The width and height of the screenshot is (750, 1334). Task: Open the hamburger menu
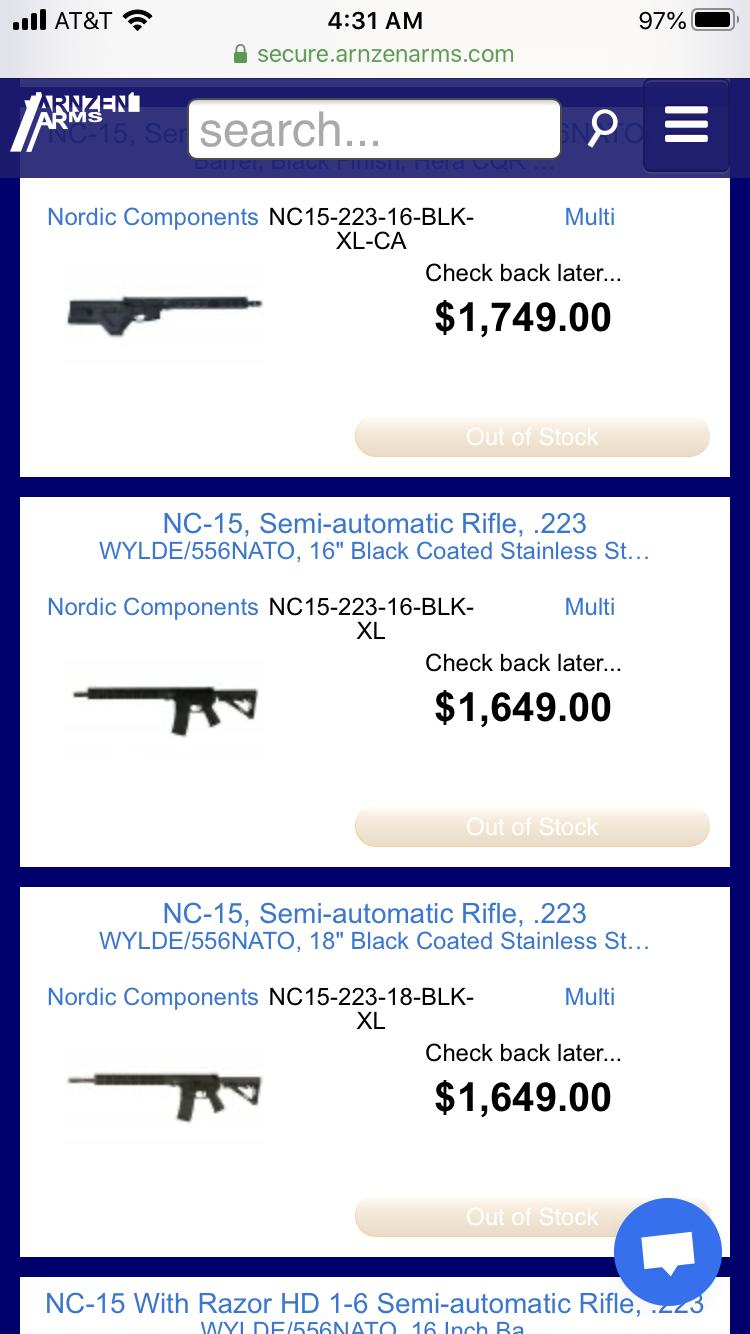click(x=686, y=126)
